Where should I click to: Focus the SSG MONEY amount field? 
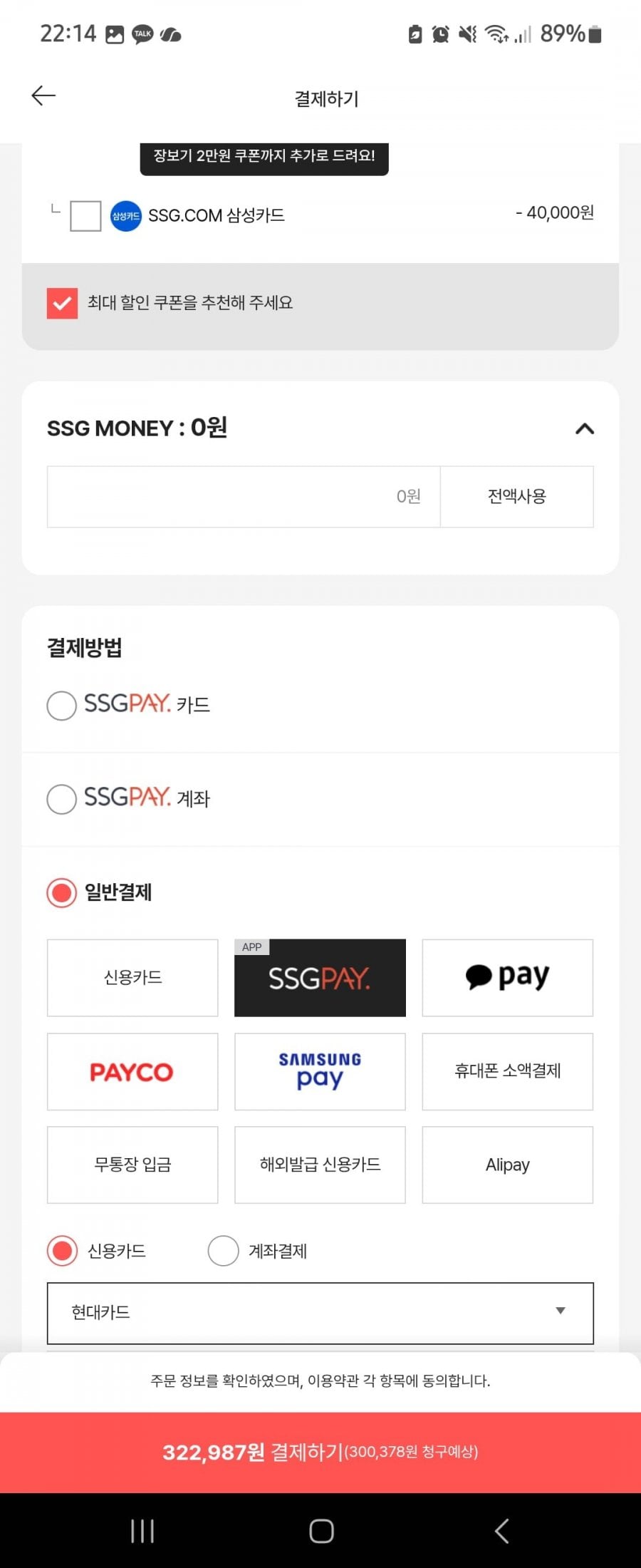244,497
